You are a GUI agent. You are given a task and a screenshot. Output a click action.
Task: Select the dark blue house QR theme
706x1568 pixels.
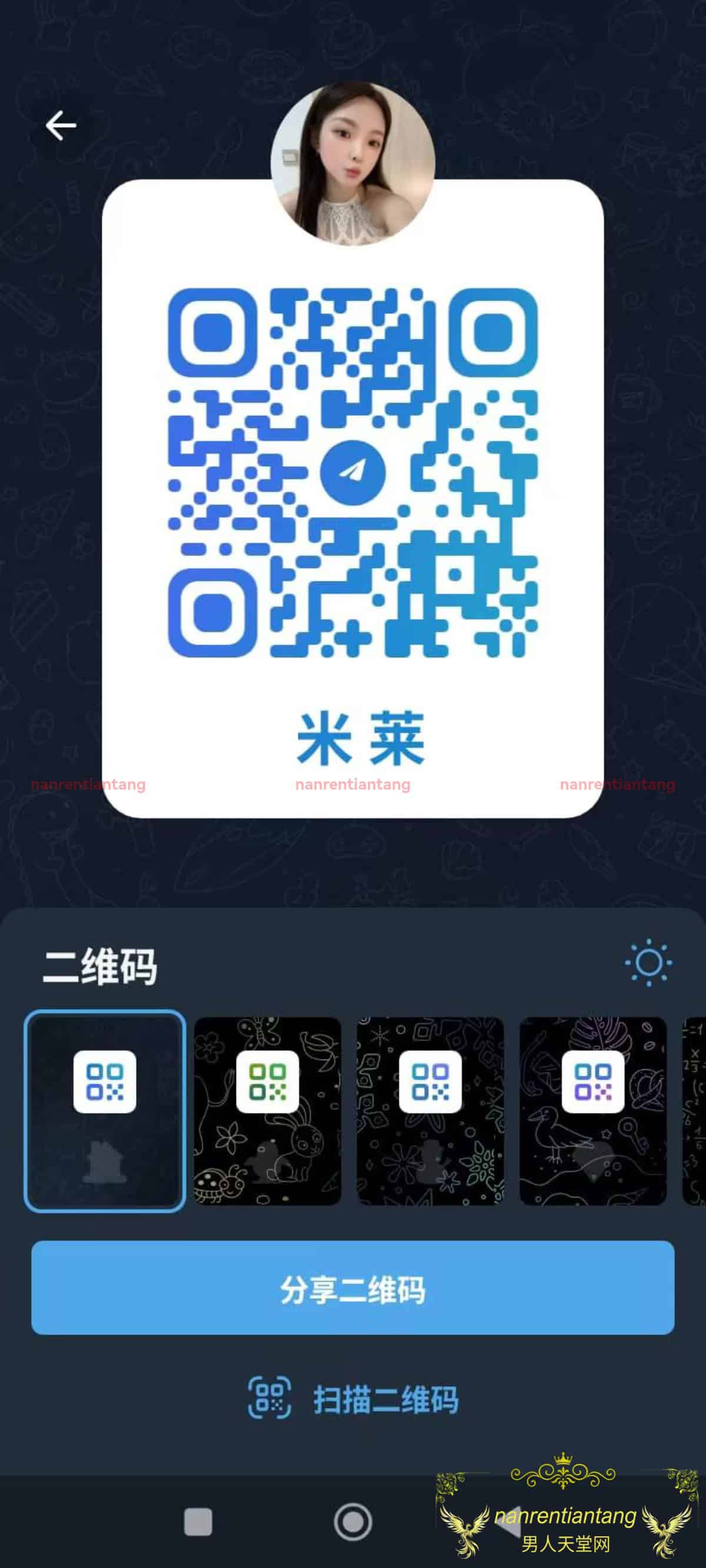tap(105, 1110)
